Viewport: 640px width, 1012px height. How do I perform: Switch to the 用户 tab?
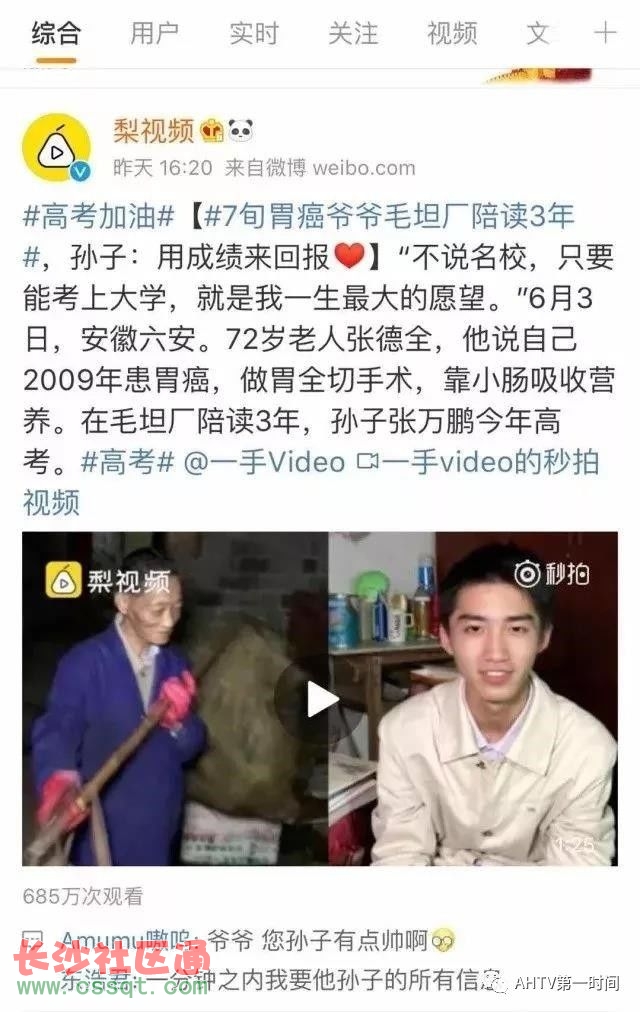(154, 33)
